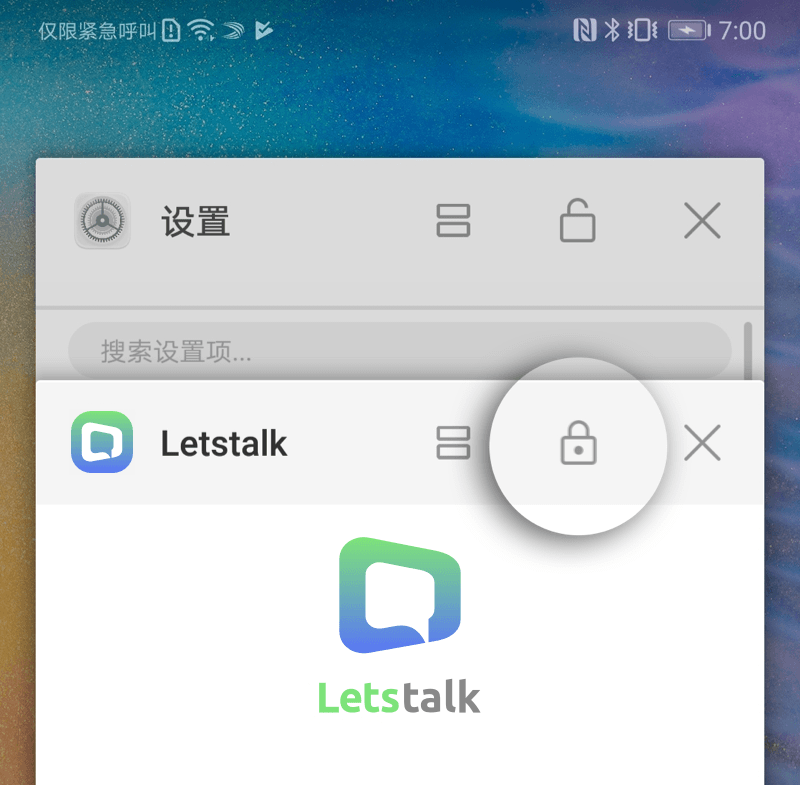Unlock the Letstalk app card

pos(578,443)
